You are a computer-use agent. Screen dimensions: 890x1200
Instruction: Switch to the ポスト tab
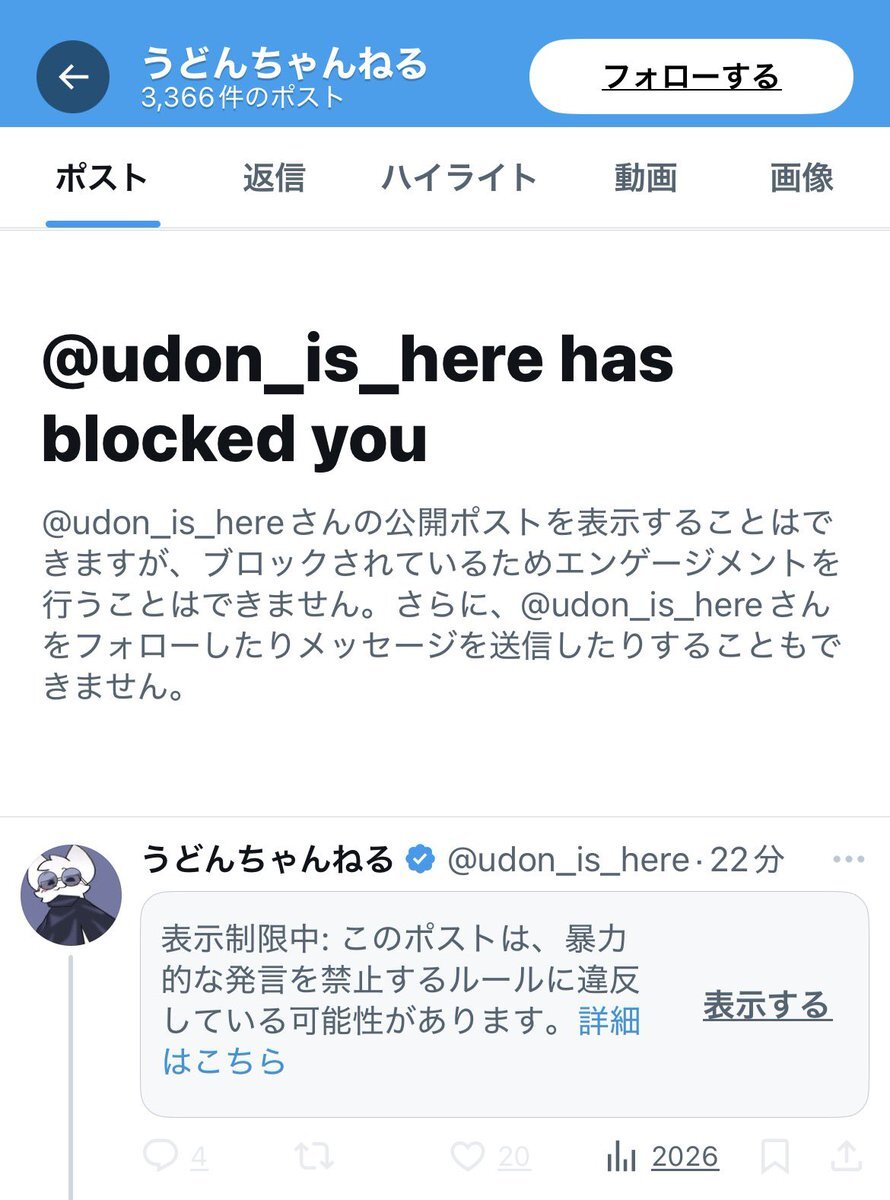point(102,178)
